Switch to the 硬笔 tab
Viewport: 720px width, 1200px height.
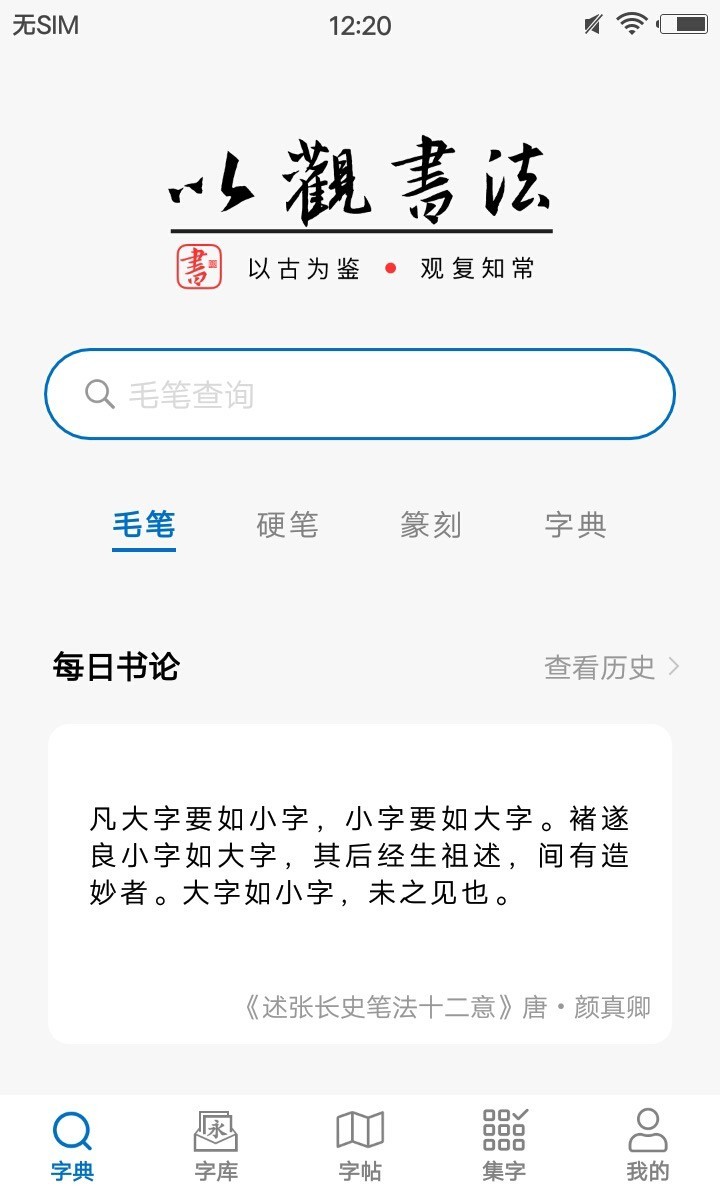click(x=287, y=525)
